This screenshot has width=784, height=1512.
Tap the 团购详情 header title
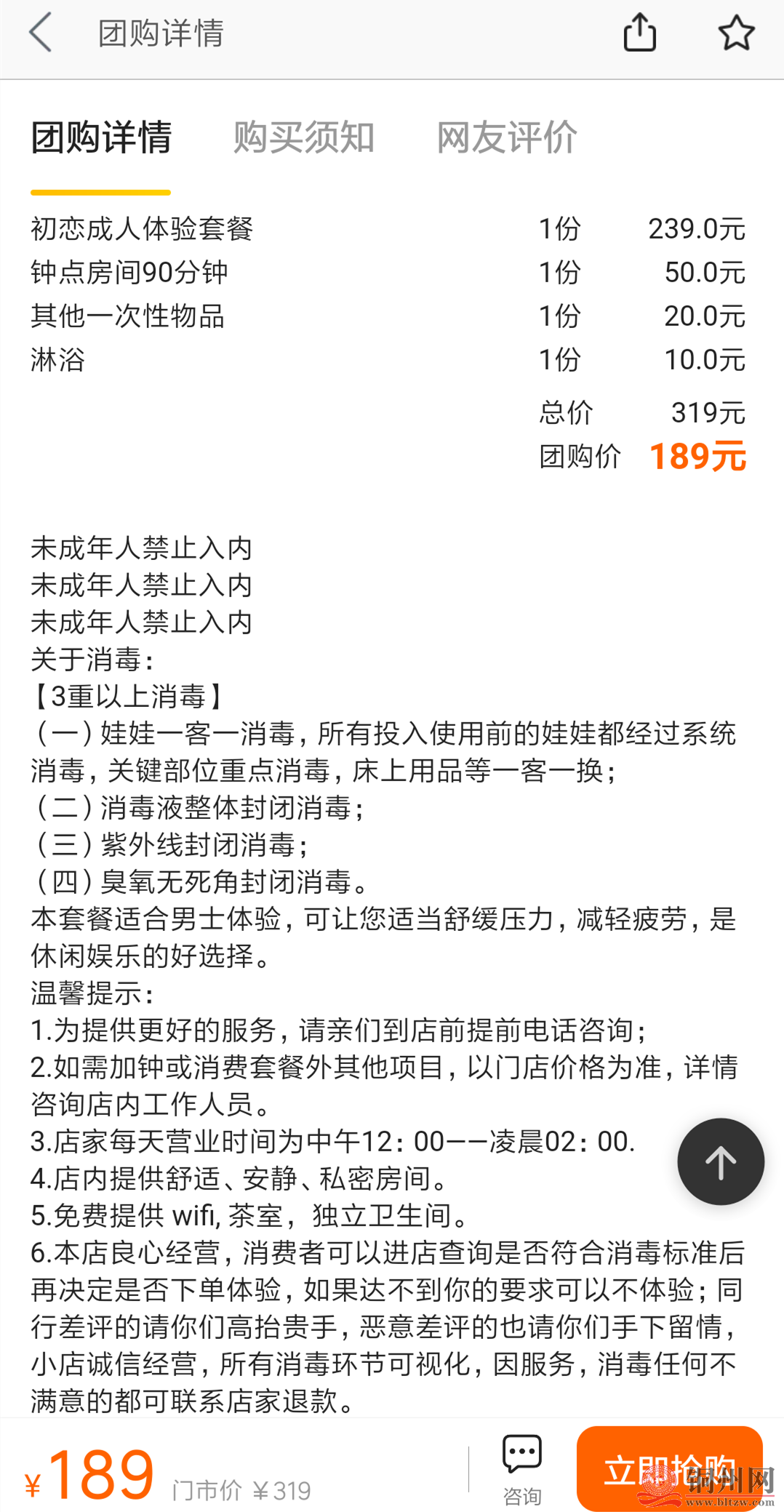click(161, 33)
